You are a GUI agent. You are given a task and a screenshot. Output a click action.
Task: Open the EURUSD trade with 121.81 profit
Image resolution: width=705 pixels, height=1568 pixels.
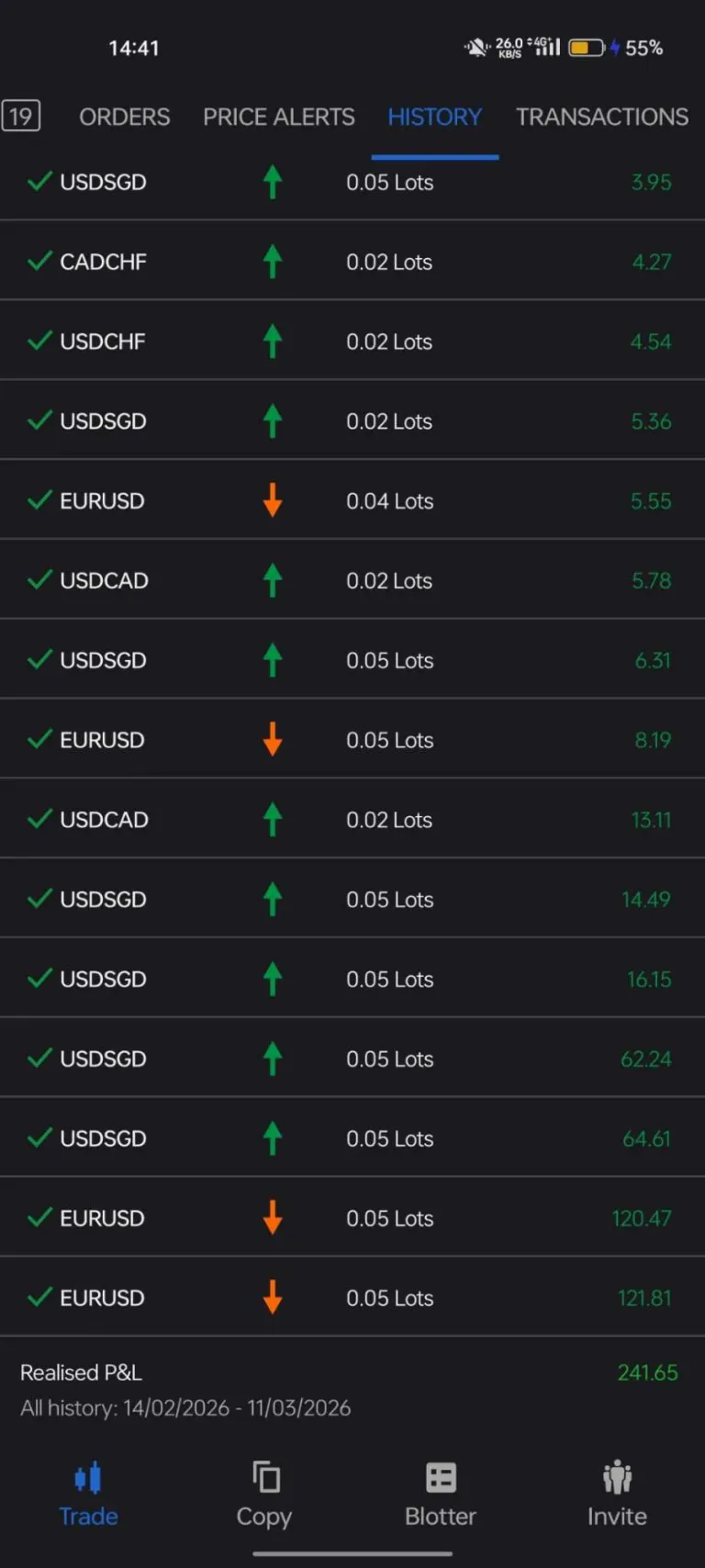(352, 1297)
